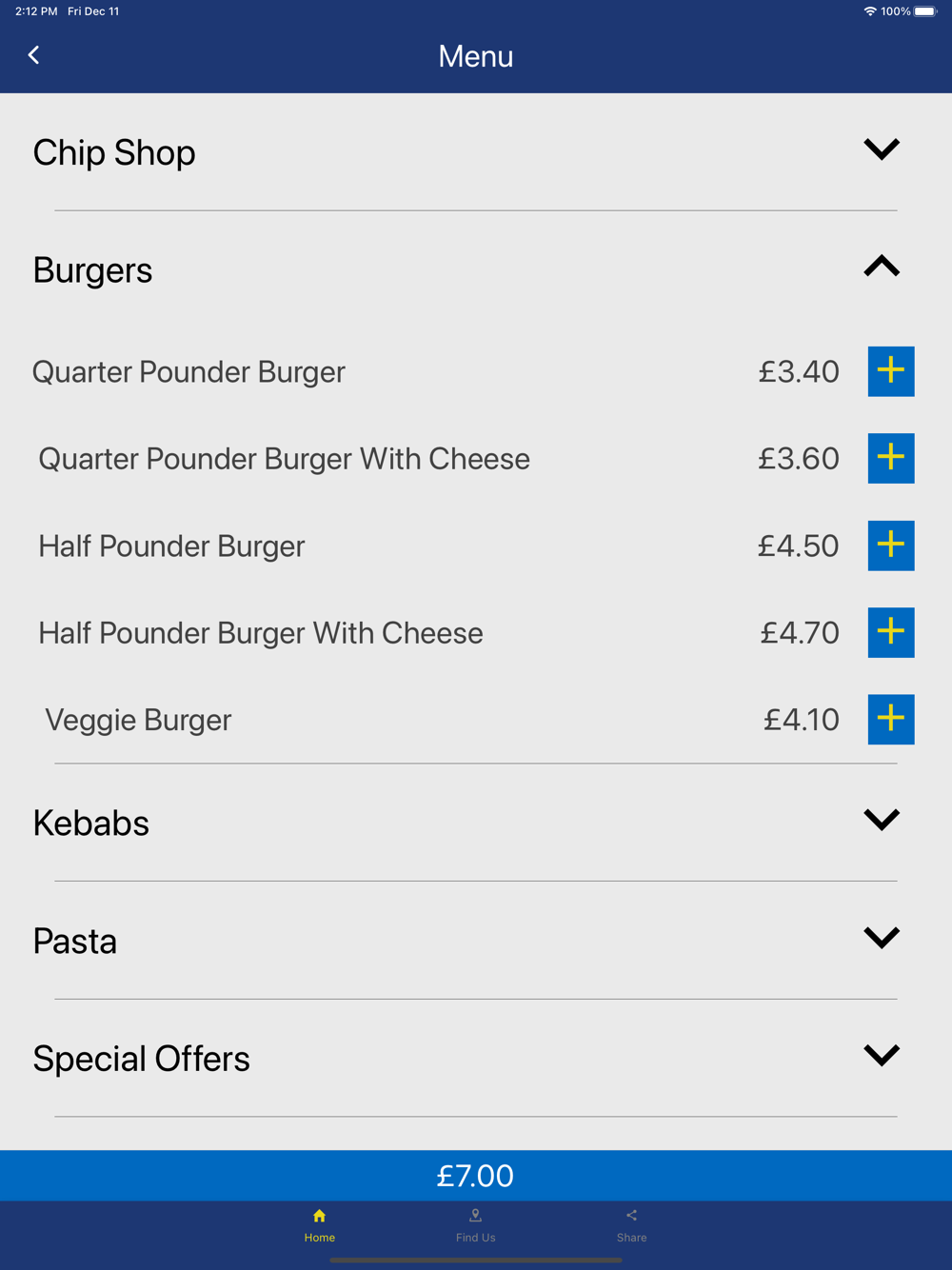This screenshot has width=952, height=1270.
Task: Open the Share tab
Action: 631,1225
